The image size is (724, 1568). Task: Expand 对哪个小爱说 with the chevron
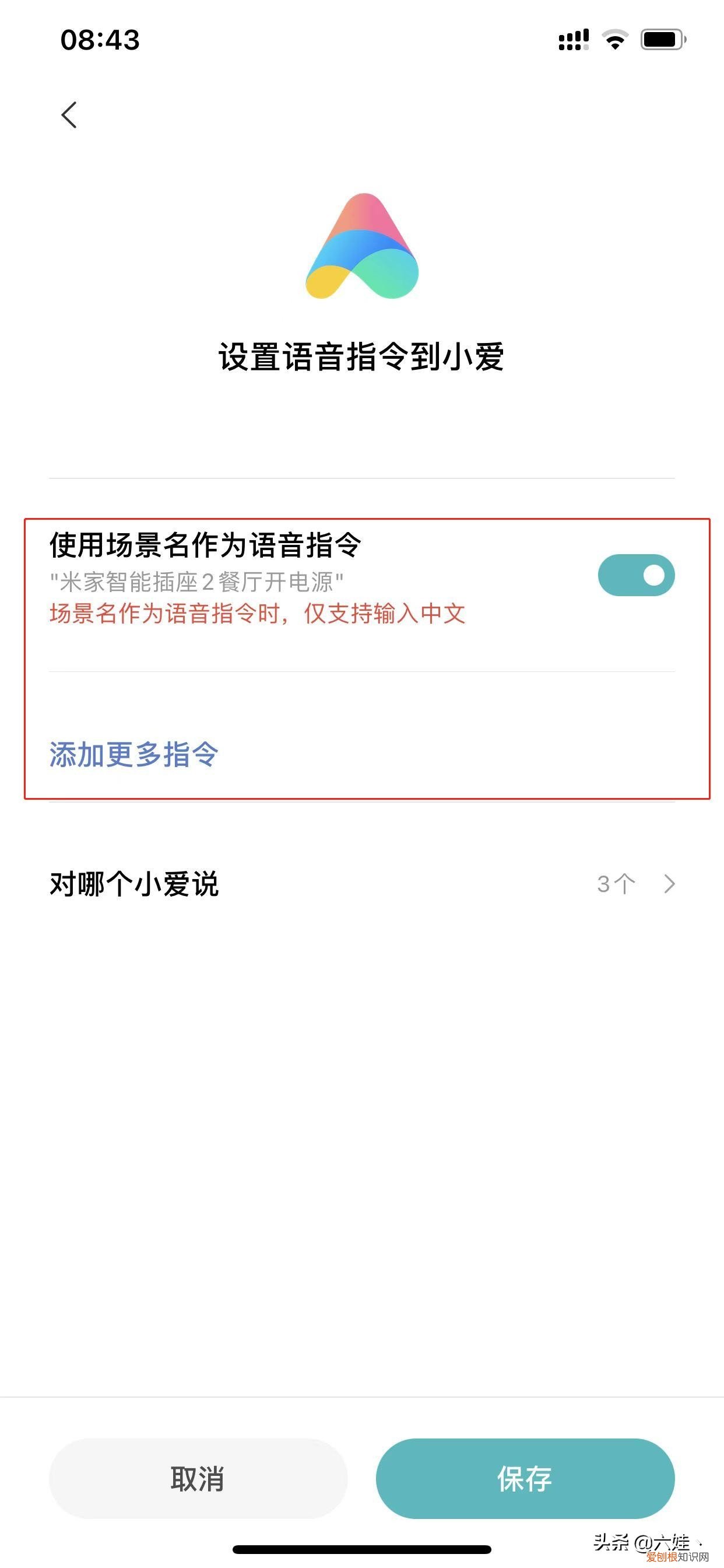(670, 883)
